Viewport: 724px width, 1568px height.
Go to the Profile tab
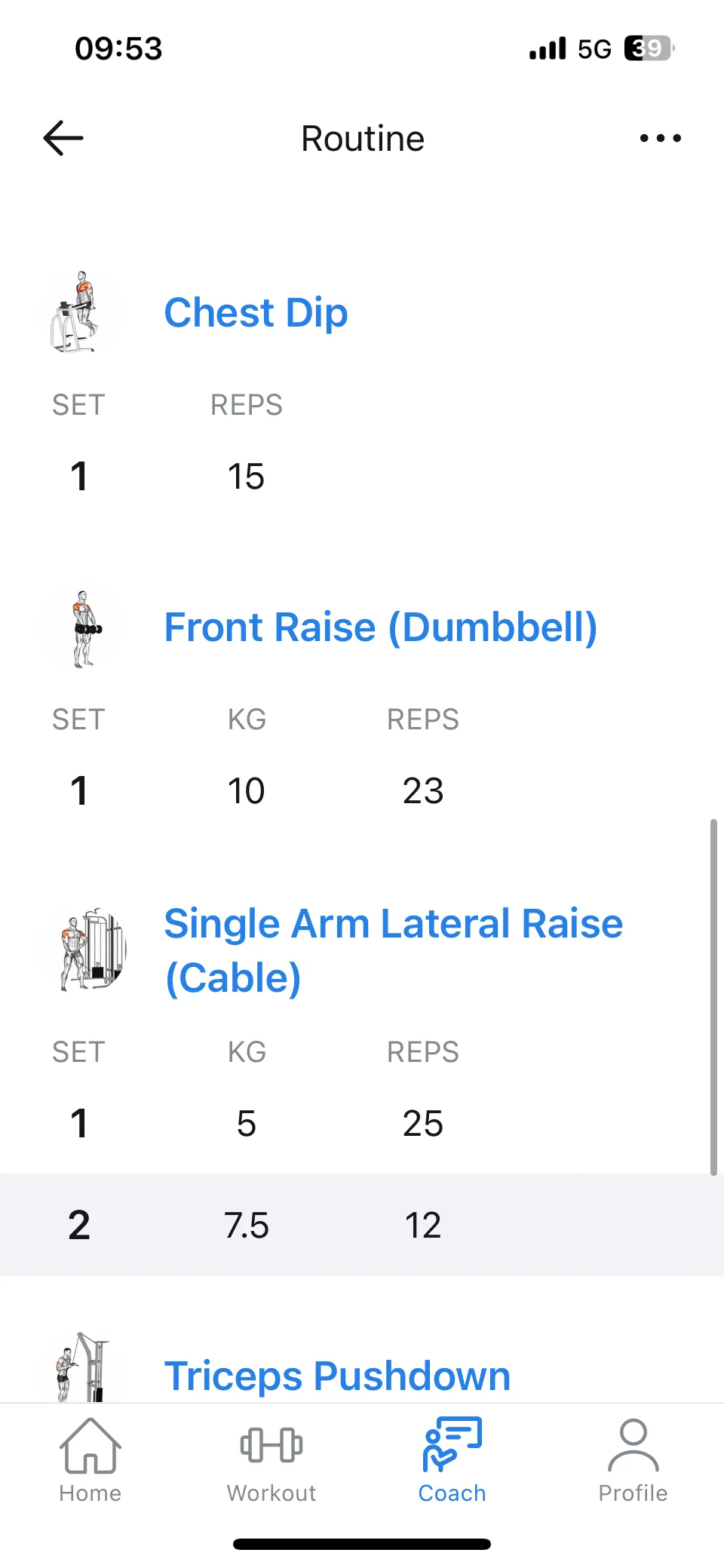click(633, 1461)
